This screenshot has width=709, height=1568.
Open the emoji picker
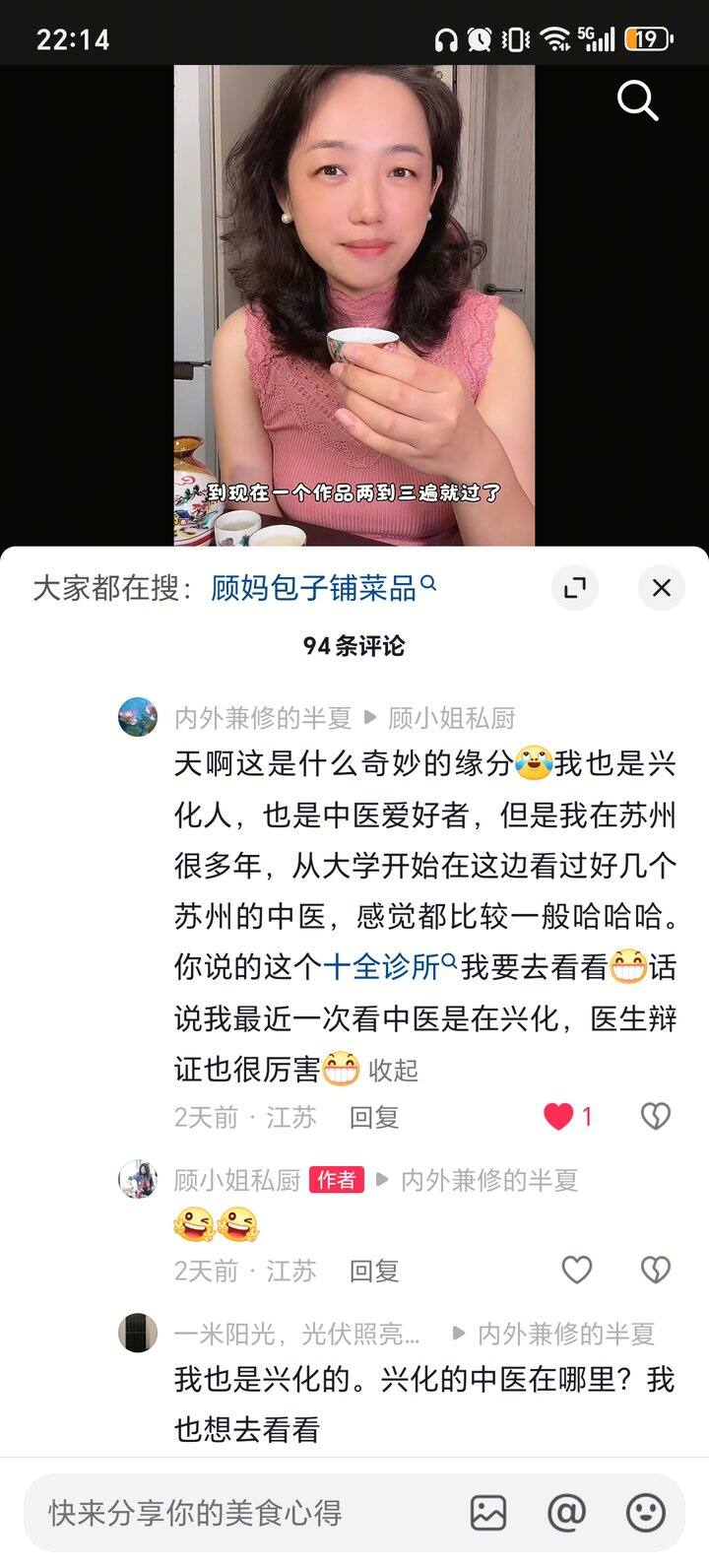pyautogui.click(x=645, y=1513)
